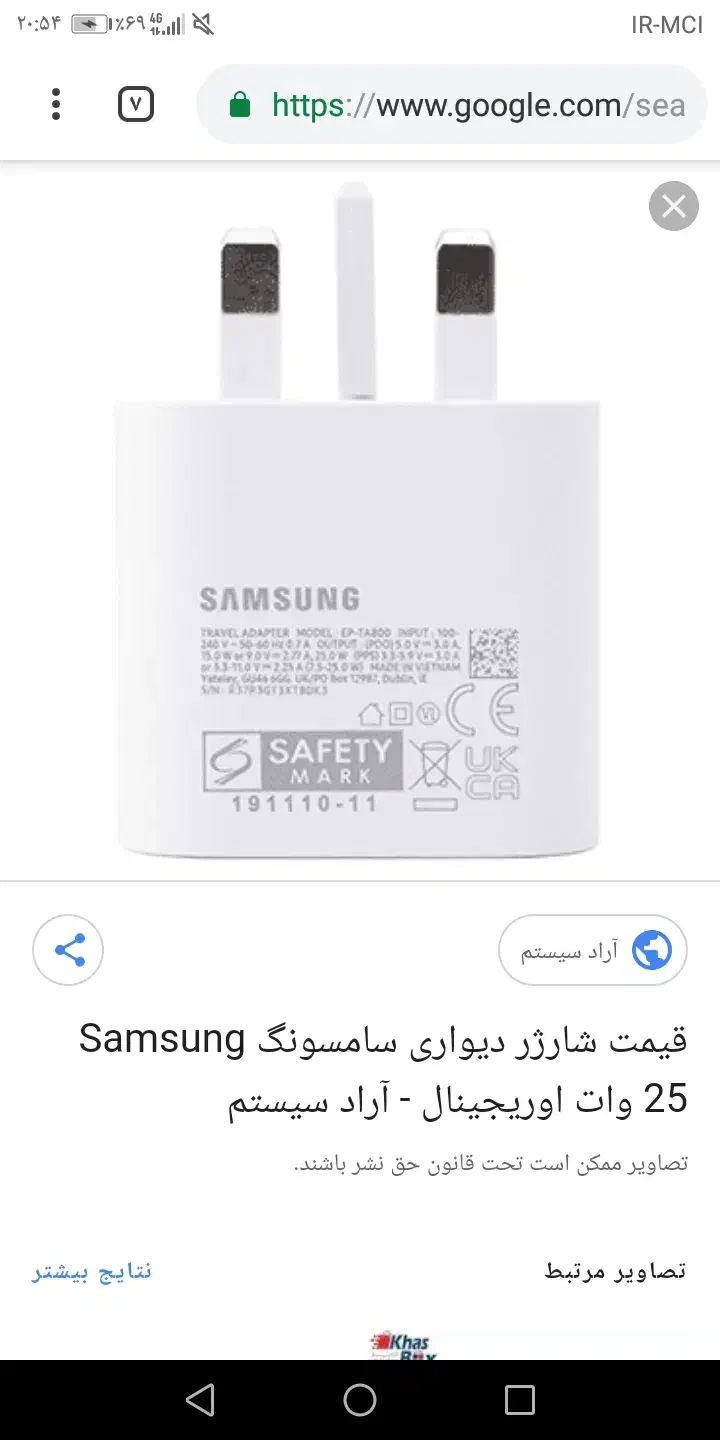Tap the Android home circle button
The image size is (720, 1440).
coord(360,1400)
